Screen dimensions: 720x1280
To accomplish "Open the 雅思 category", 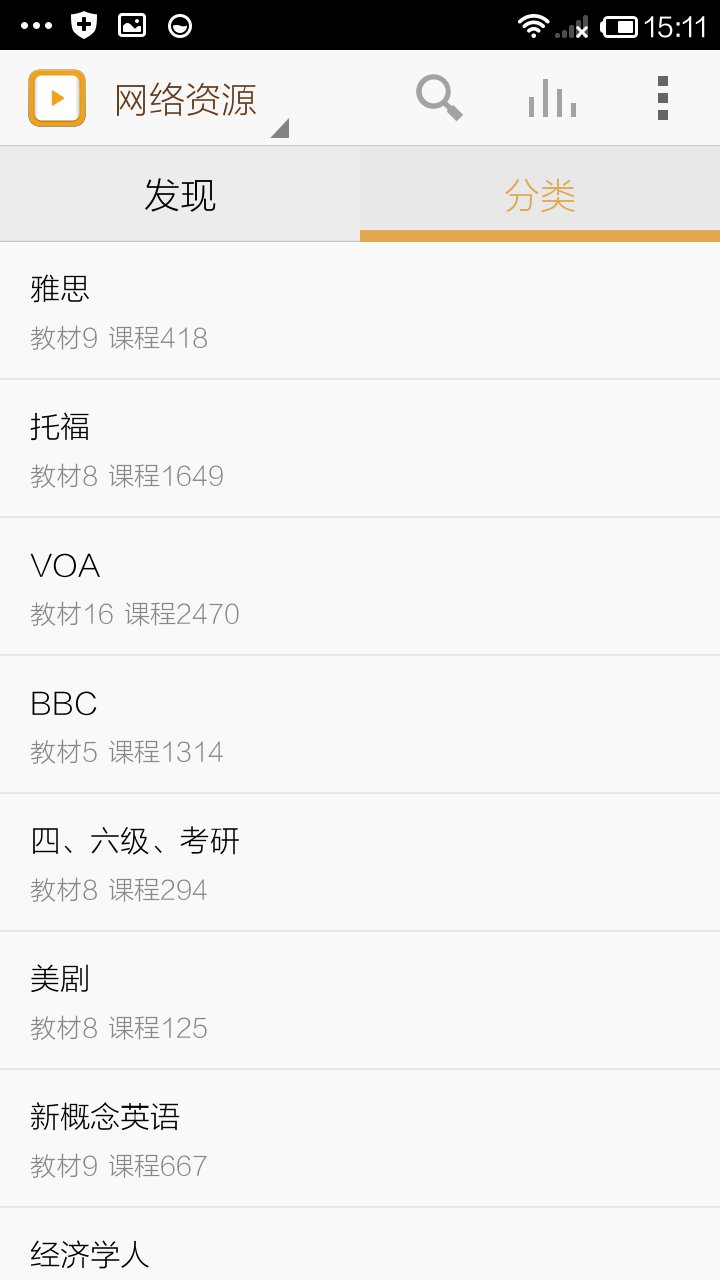I will pyautogui.click(x=360, y=311).
